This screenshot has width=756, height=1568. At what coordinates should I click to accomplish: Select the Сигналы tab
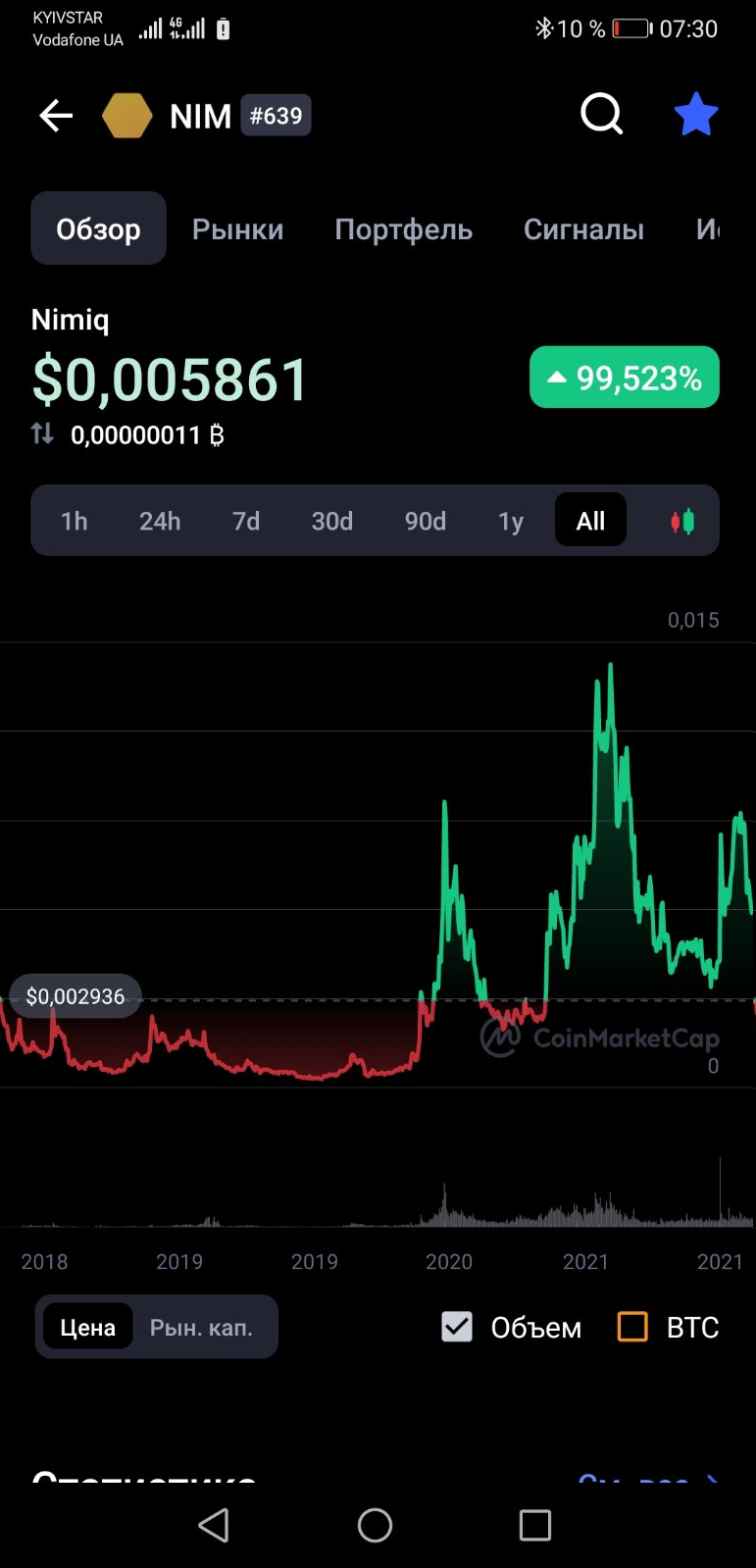(x=583, y=229)
